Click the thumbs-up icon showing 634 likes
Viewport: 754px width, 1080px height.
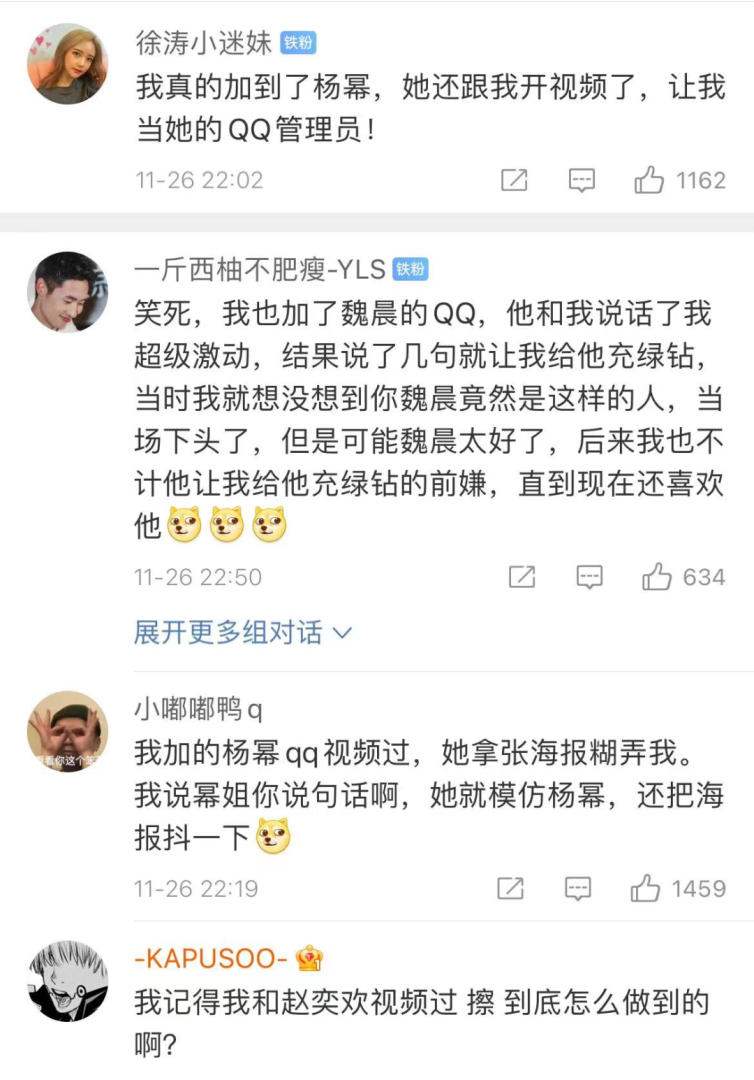click(659, 576)
